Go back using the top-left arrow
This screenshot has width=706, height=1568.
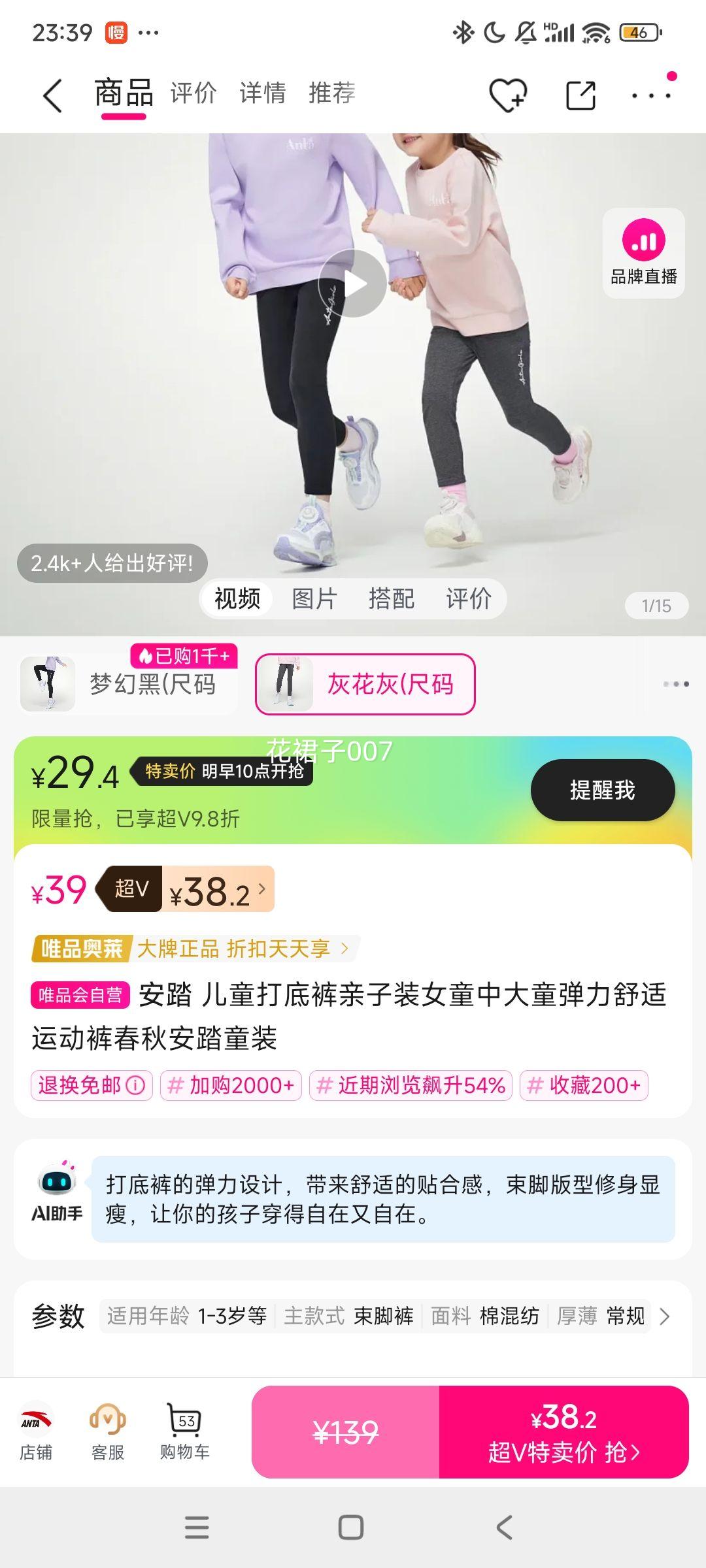[x=52, y=96]
